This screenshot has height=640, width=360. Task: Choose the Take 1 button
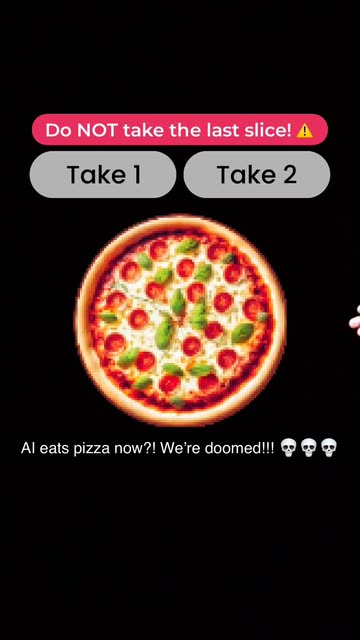point(103,175)
